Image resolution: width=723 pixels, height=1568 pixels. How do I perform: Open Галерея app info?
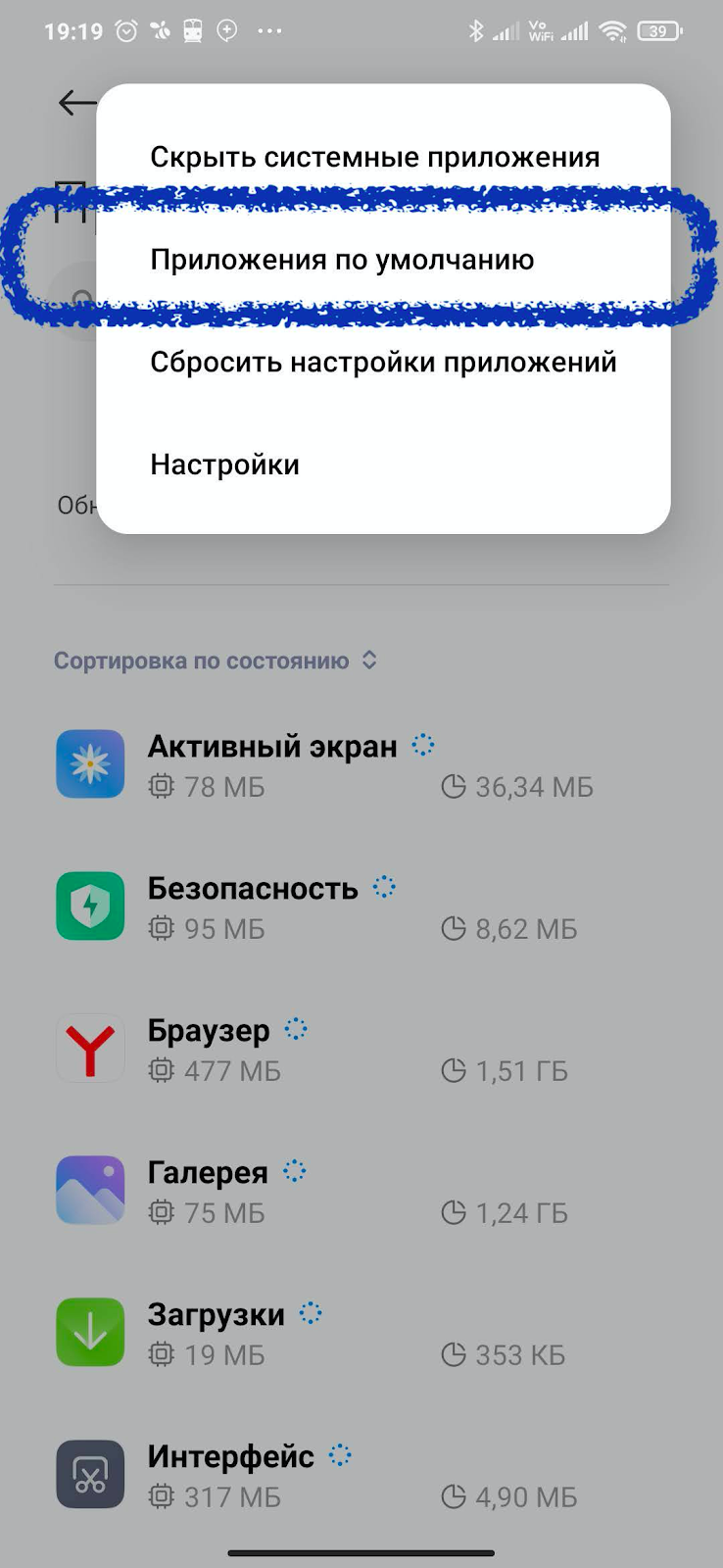(361, 1191)
